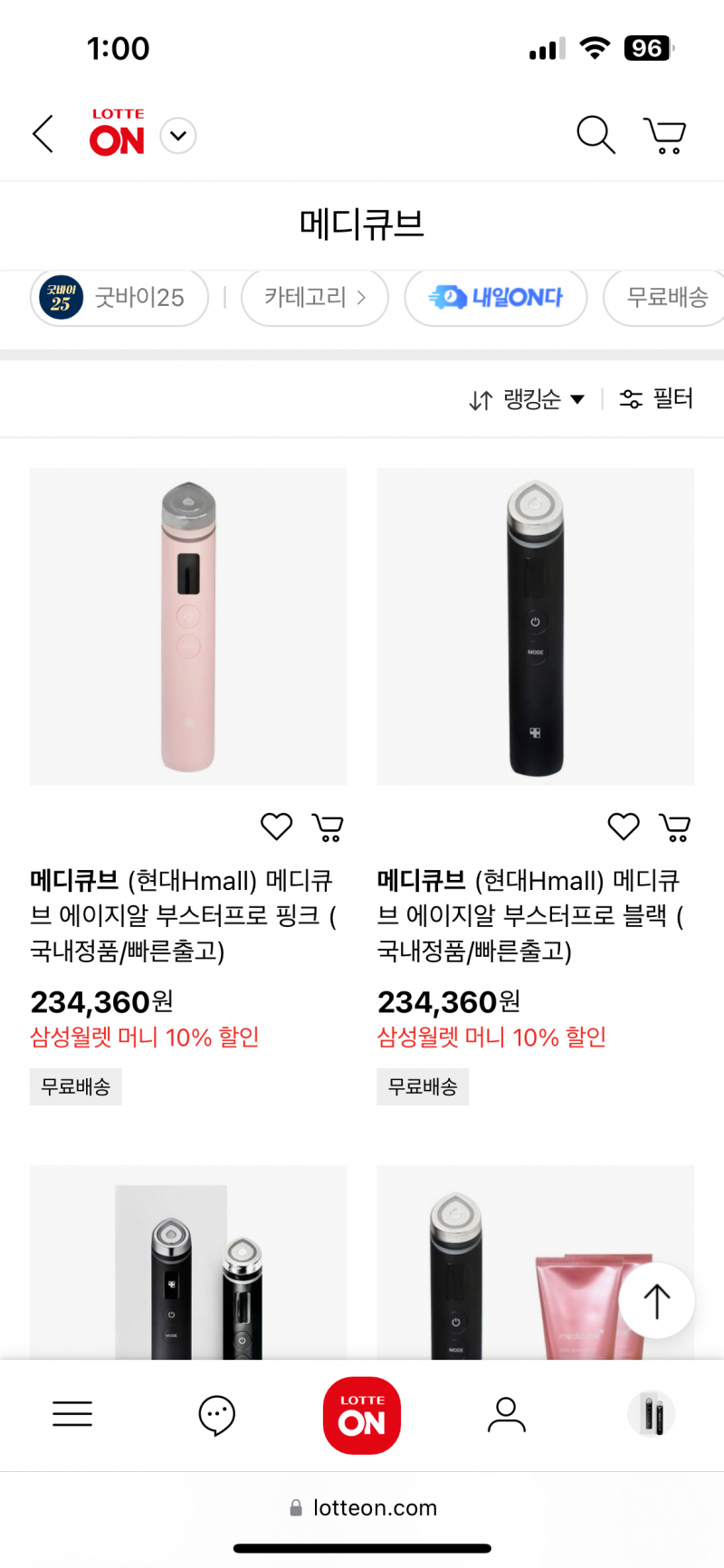Add the black booster pro to wishlist

pos(623,826)
